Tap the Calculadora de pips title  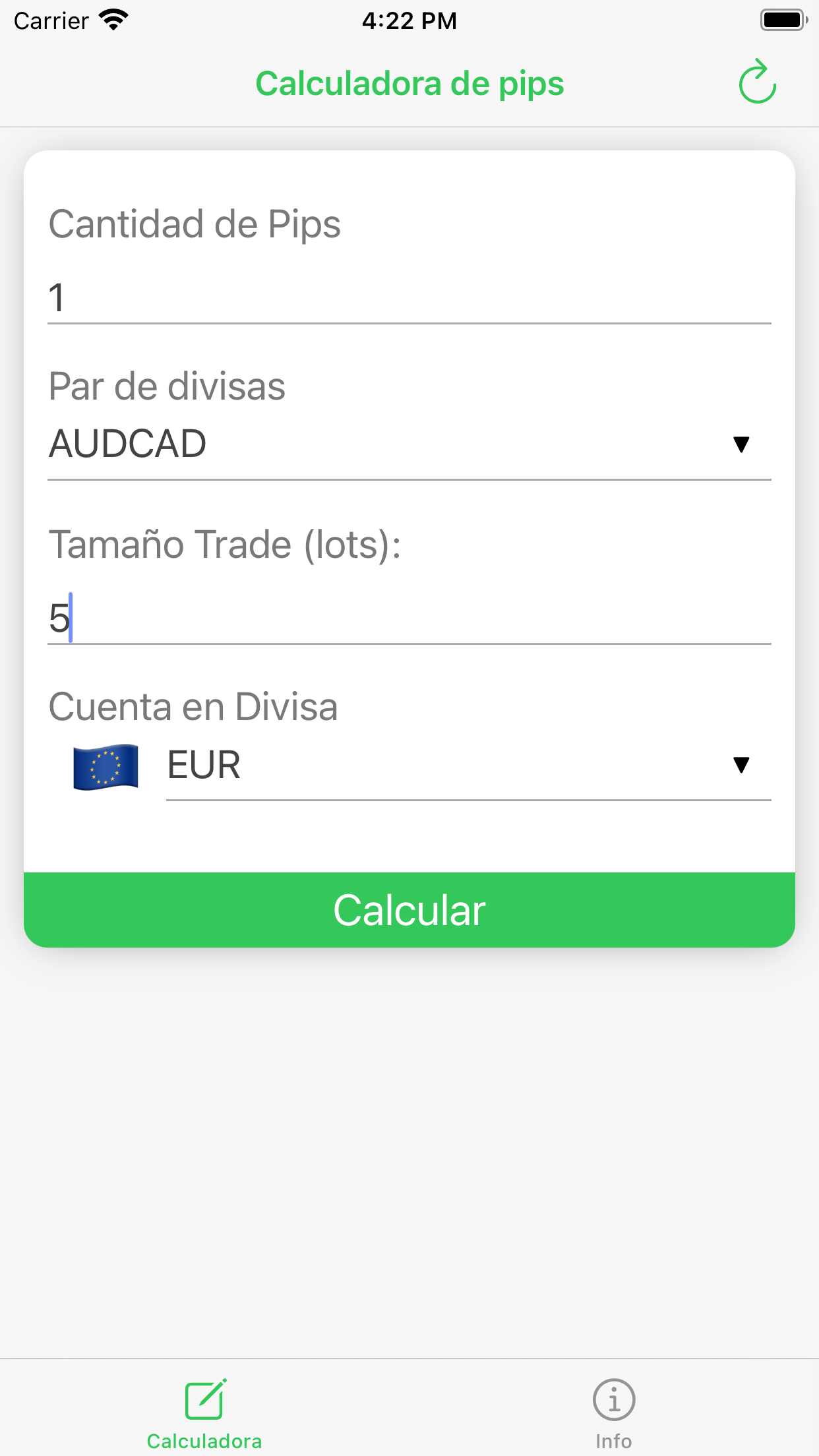click(409, 83)
